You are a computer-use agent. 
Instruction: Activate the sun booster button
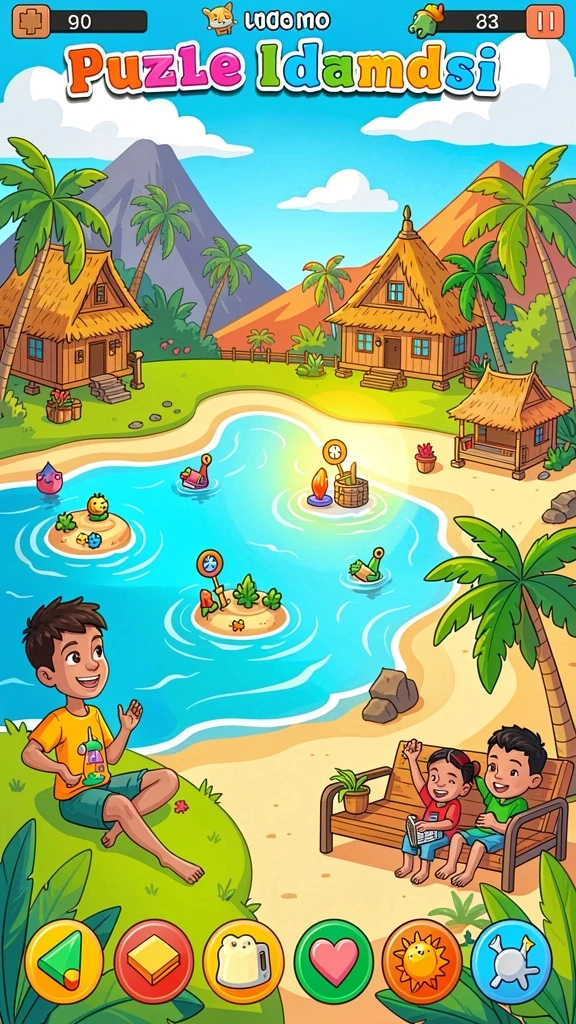[422, 961]
